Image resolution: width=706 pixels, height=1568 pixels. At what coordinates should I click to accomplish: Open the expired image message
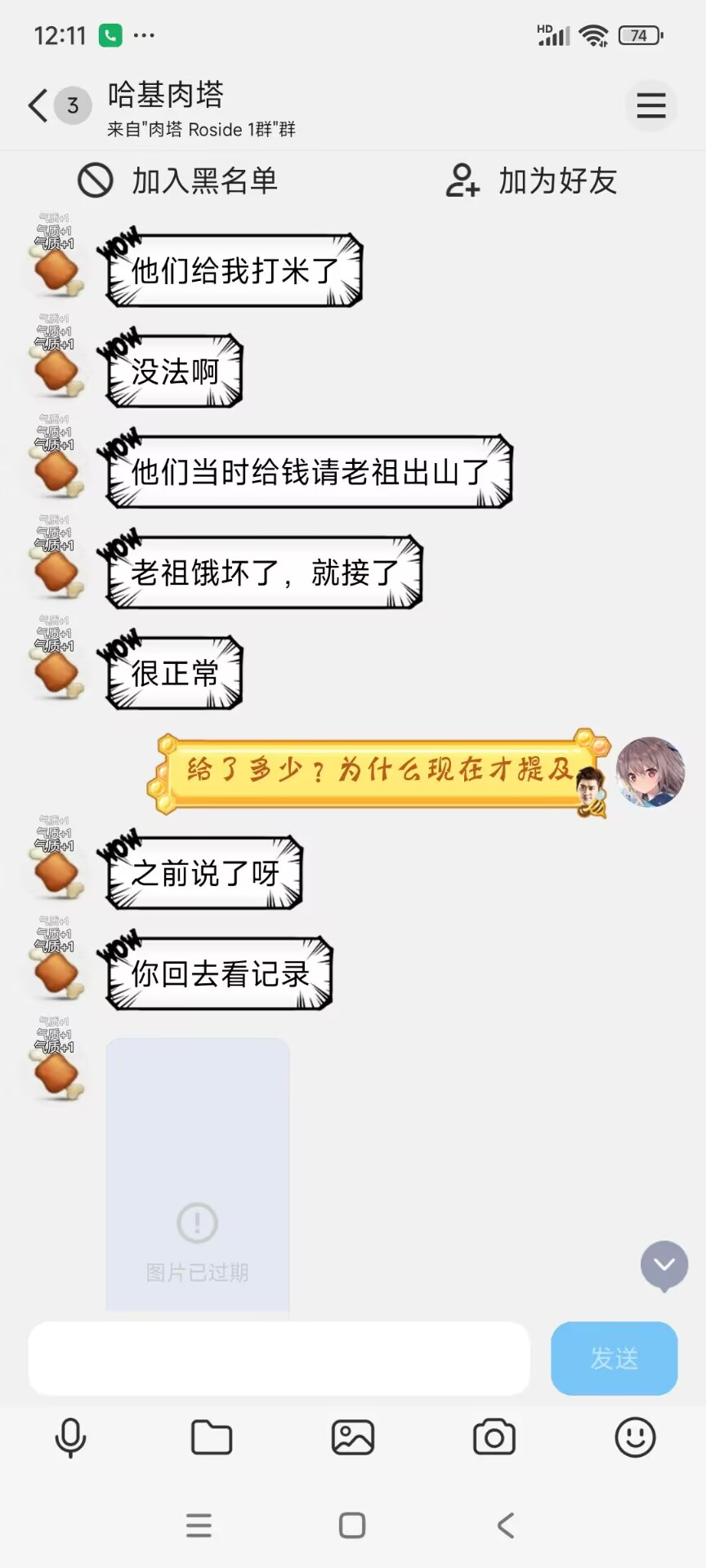pyautogui.click(x=198, y=1176)
